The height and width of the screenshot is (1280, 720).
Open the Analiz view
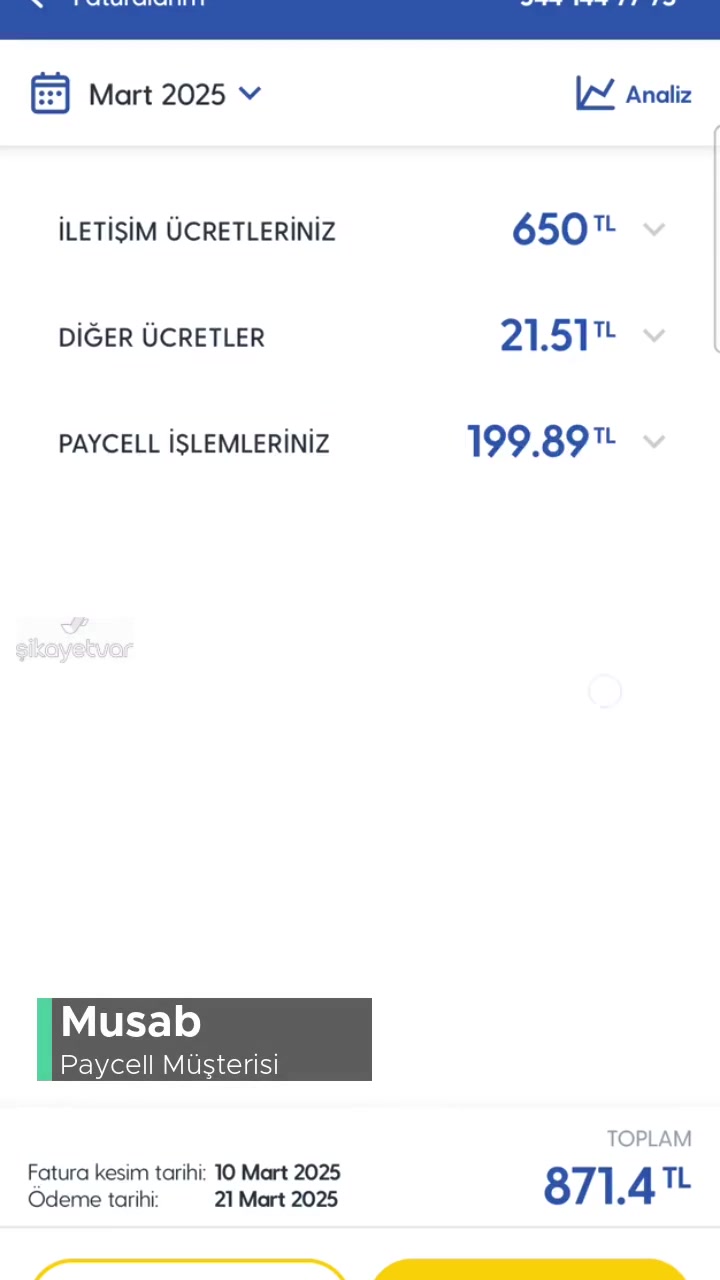pyautogui.click(x=657, y=93)
